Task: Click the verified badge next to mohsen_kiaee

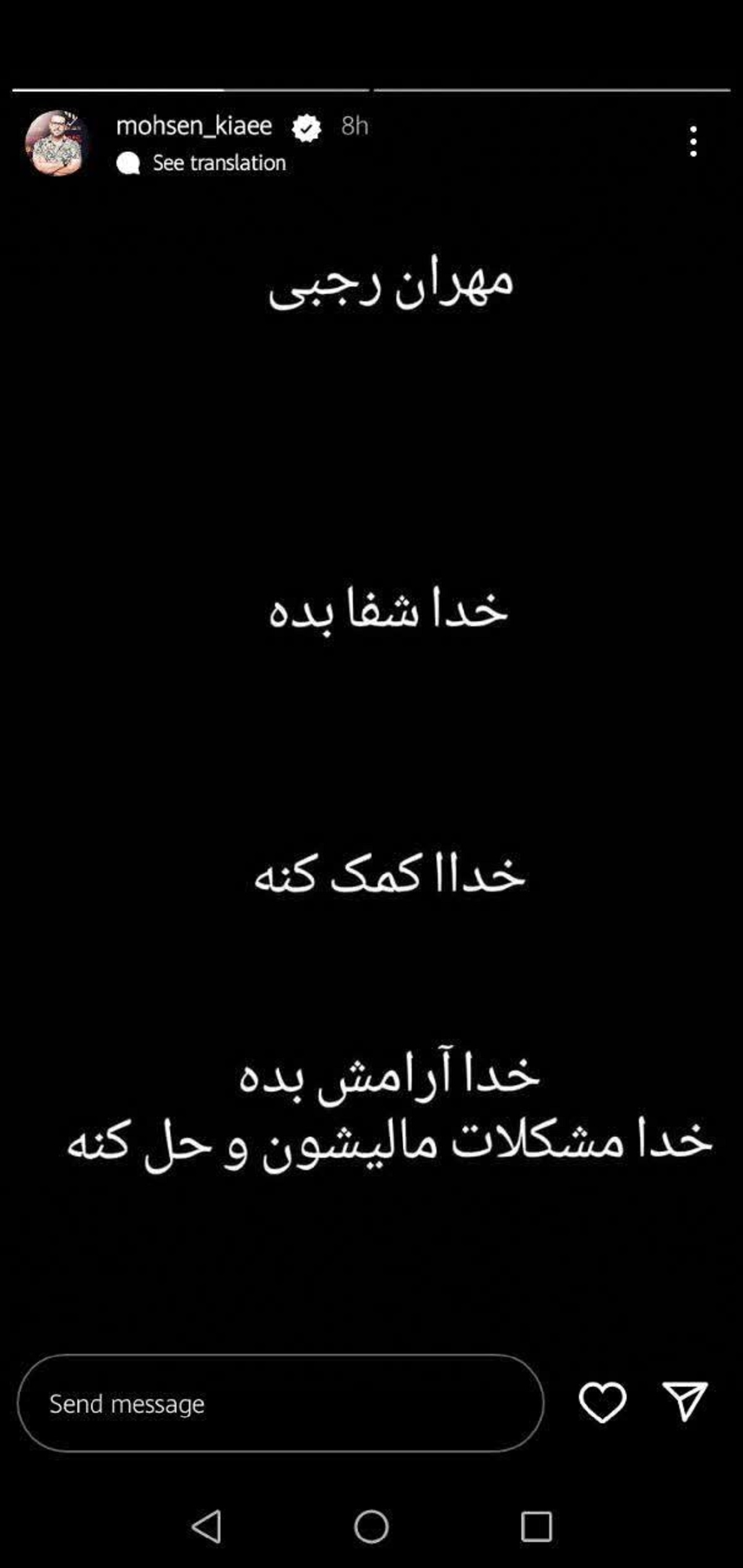Action: click(306, 126)
